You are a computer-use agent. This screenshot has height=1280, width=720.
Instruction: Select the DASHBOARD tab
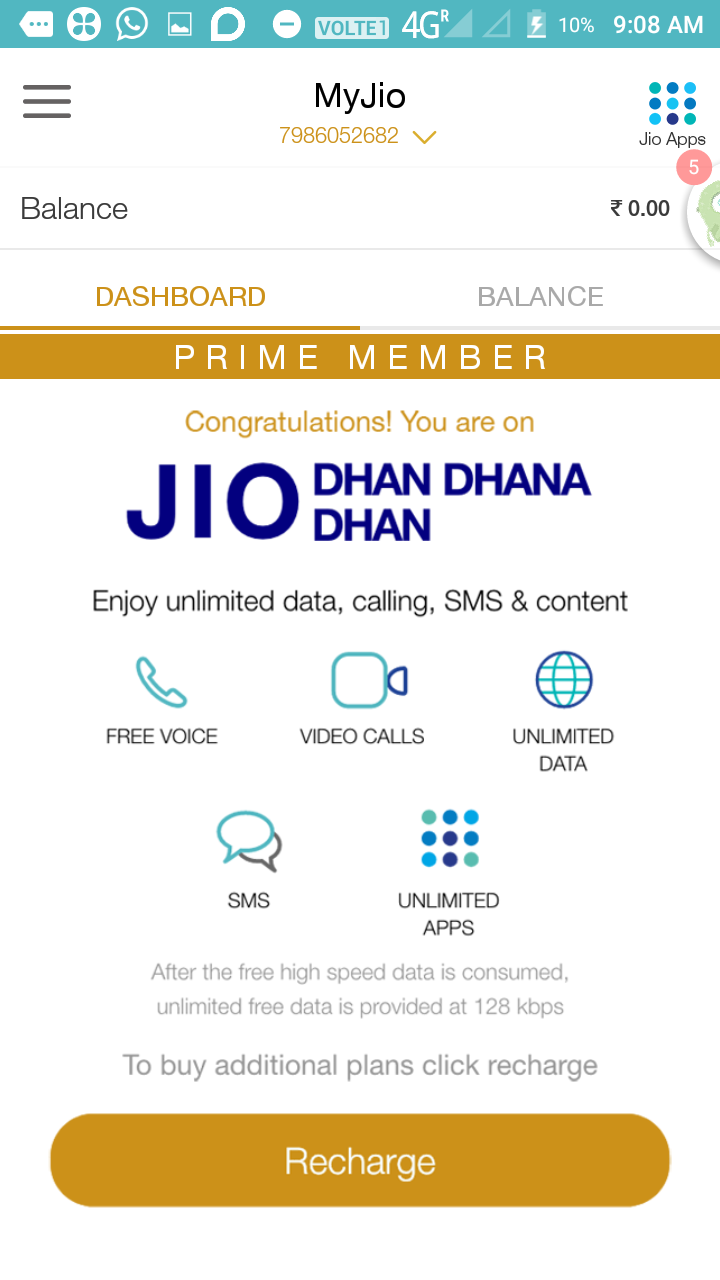(x=180, y=297)
